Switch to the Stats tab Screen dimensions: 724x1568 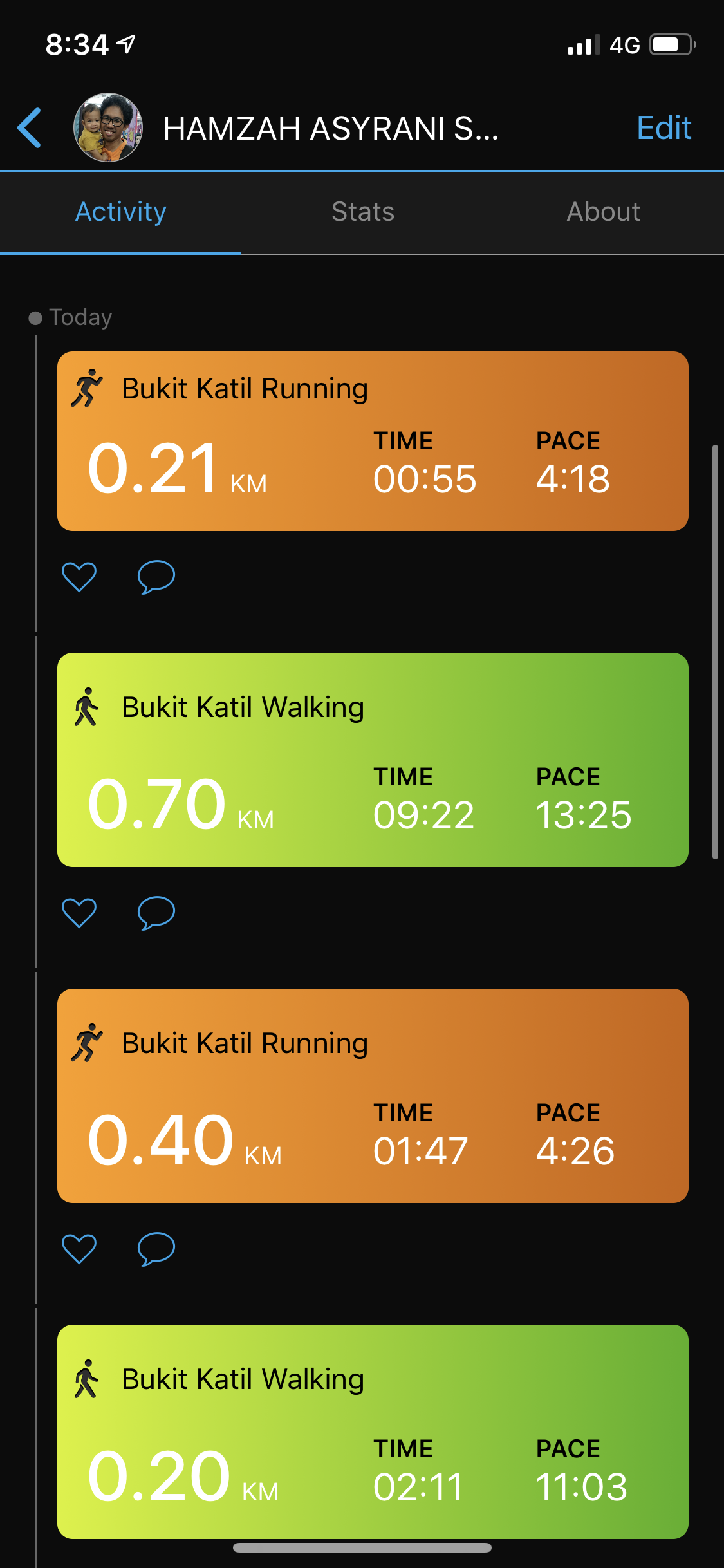[x=362, y=212]
